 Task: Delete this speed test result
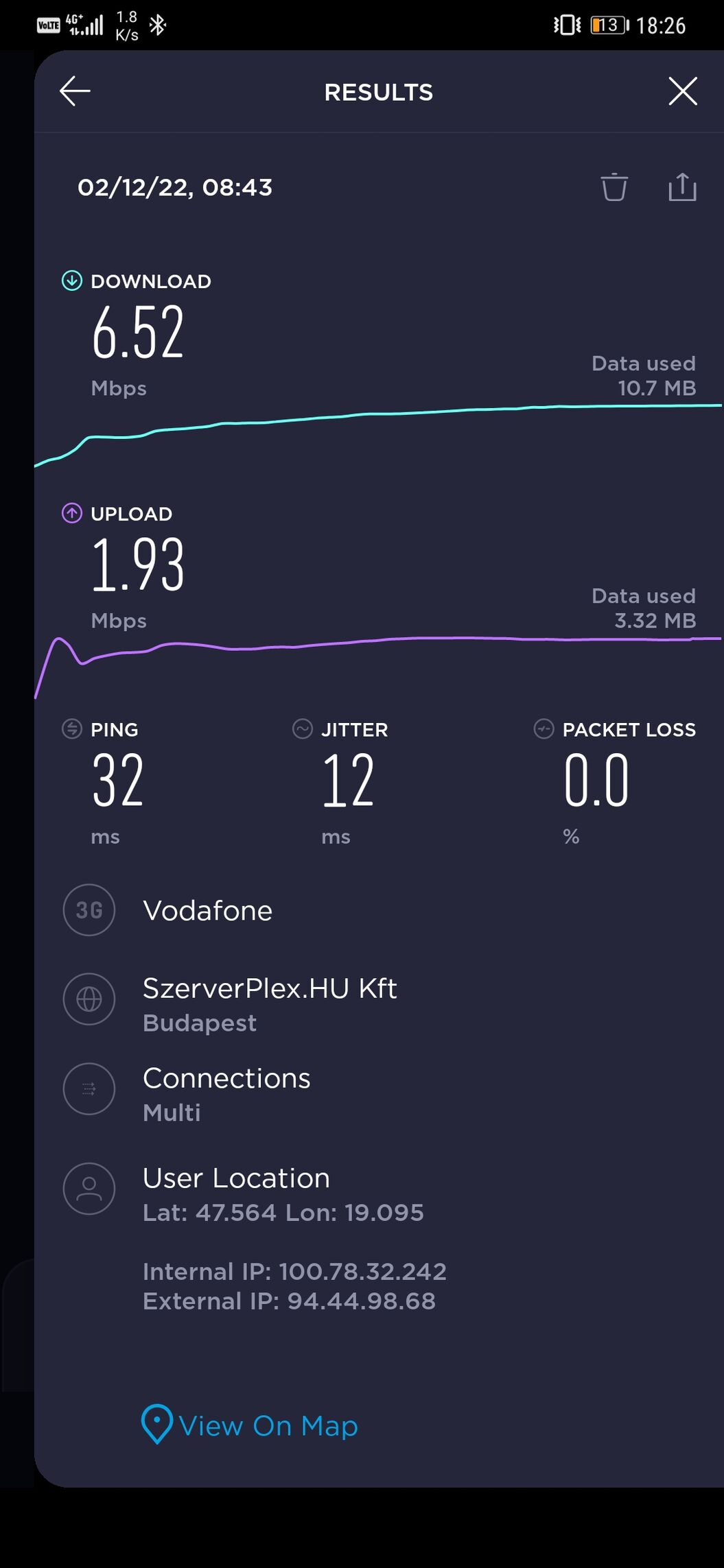[614, 187]
